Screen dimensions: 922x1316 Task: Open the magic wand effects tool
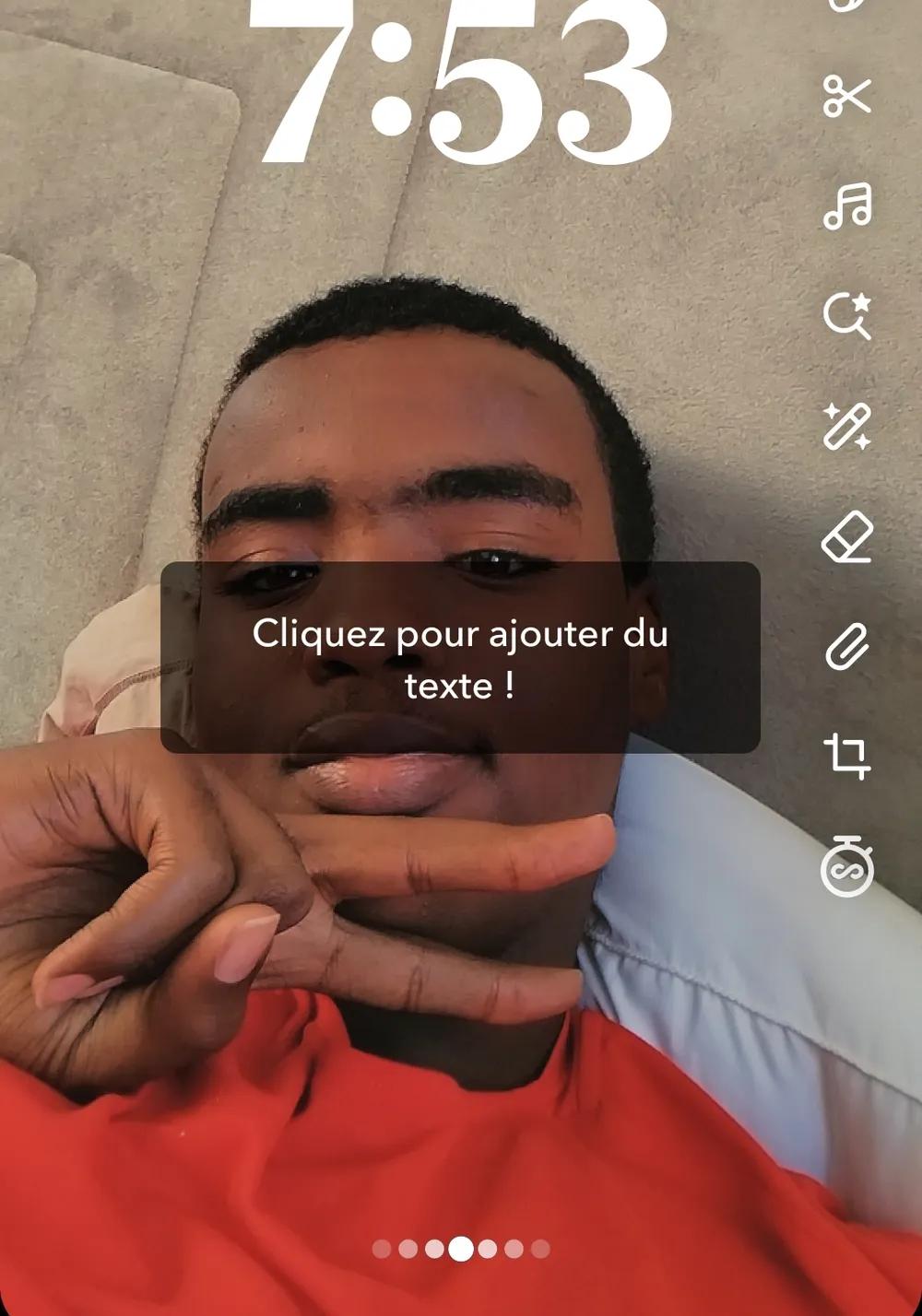(x=846, y=427)
